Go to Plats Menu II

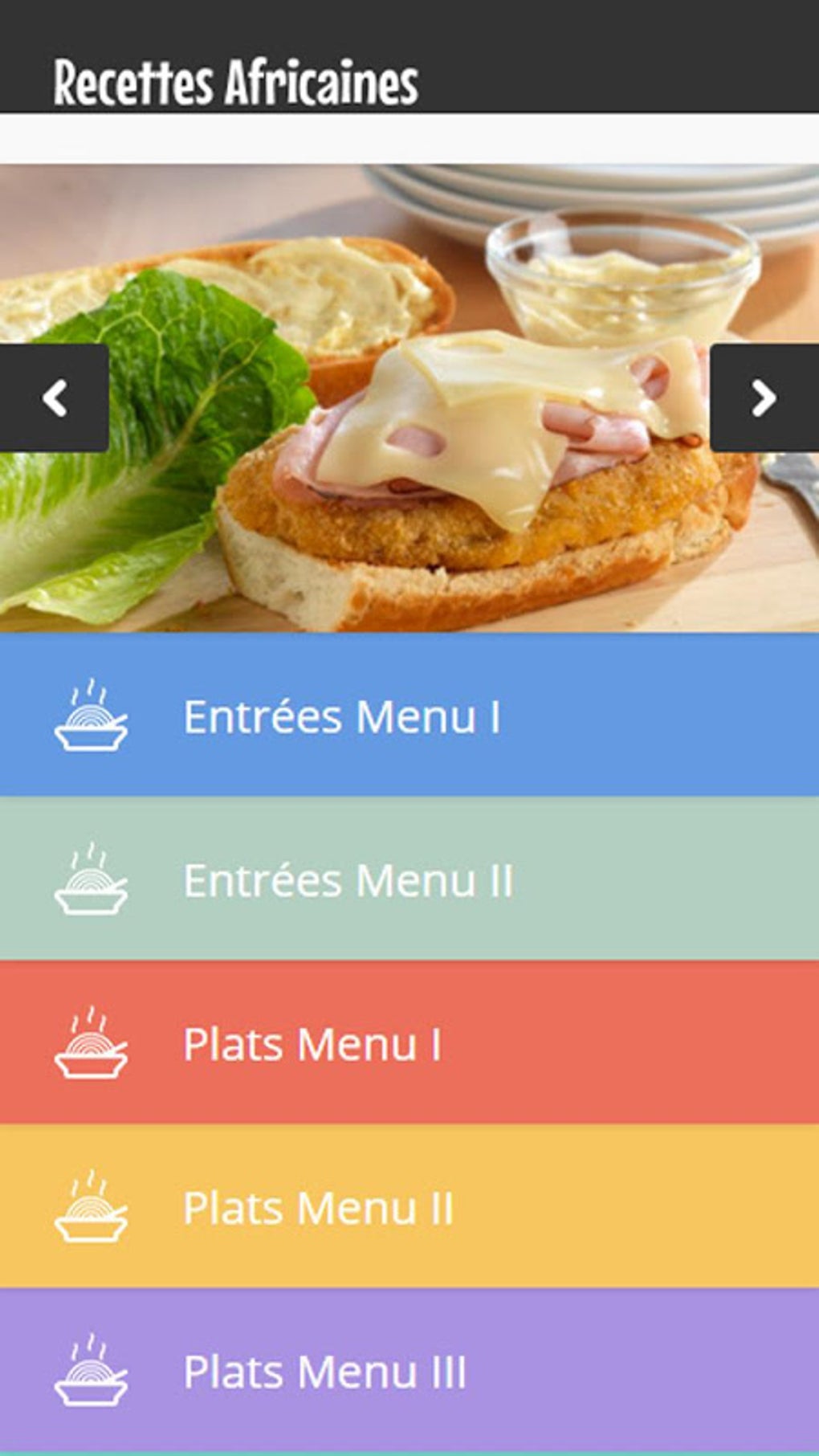(x=409, y=1207)
